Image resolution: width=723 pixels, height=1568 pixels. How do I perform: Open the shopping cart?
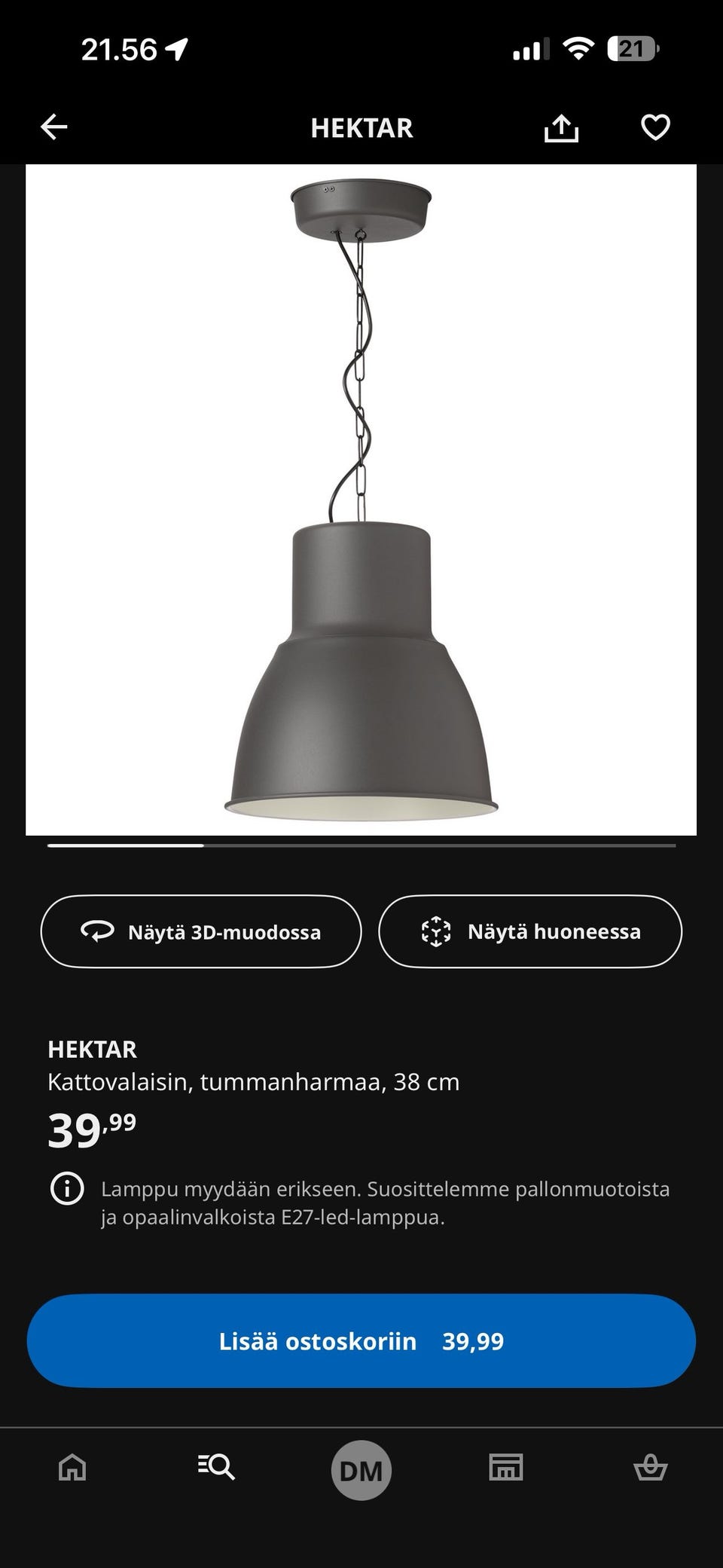(x=650, y=1468)
